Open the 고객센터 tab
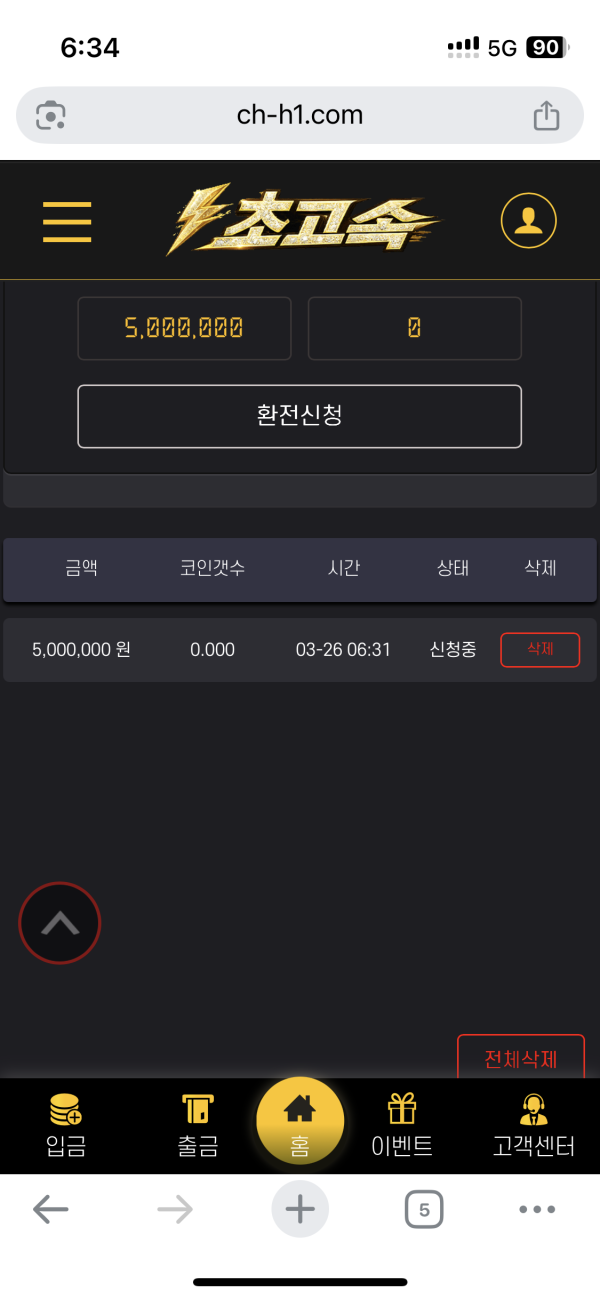 click(534, 1126)
